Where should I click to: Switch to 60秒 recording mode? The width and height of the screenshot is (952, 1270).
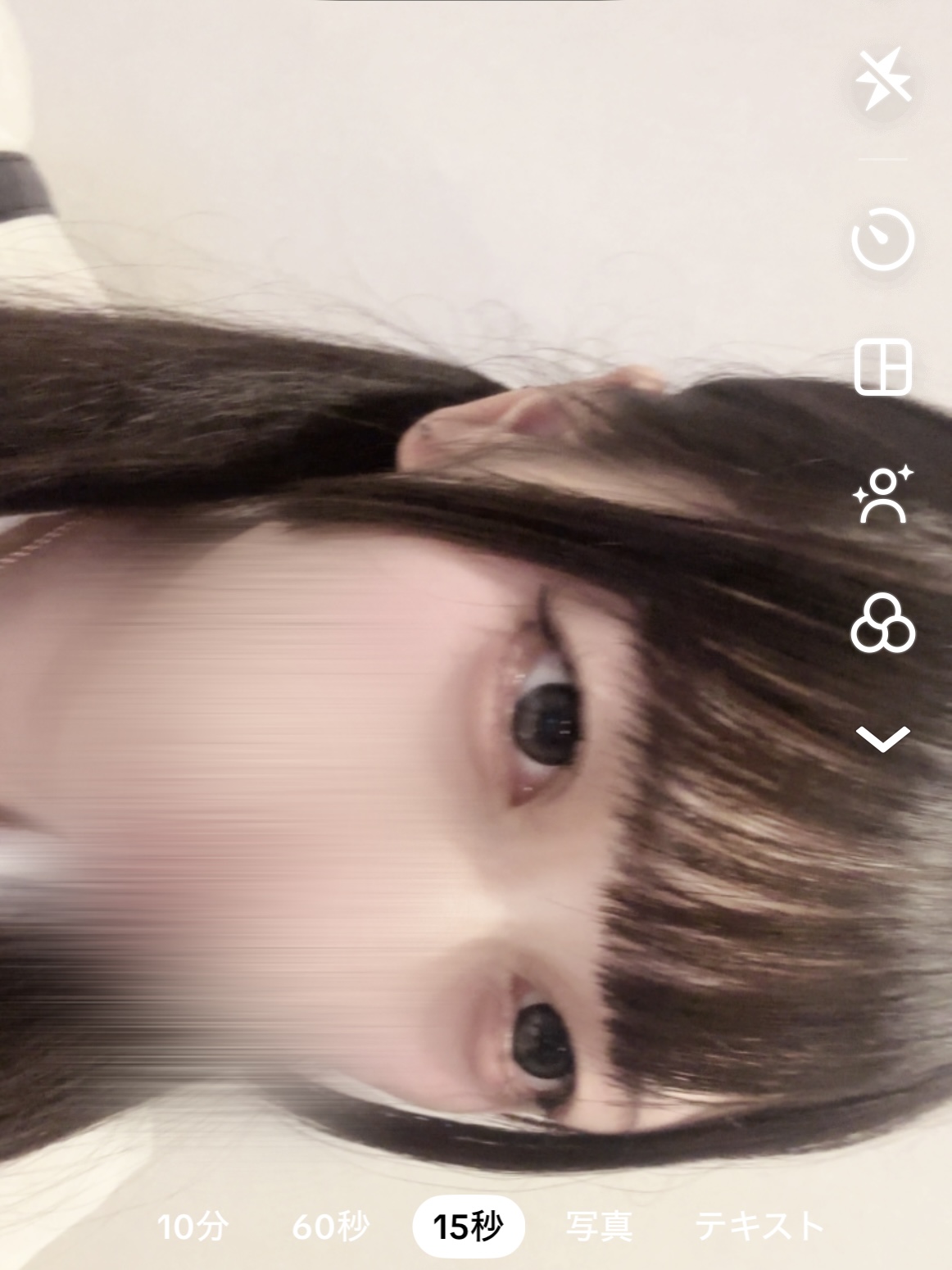(331, 1227)
